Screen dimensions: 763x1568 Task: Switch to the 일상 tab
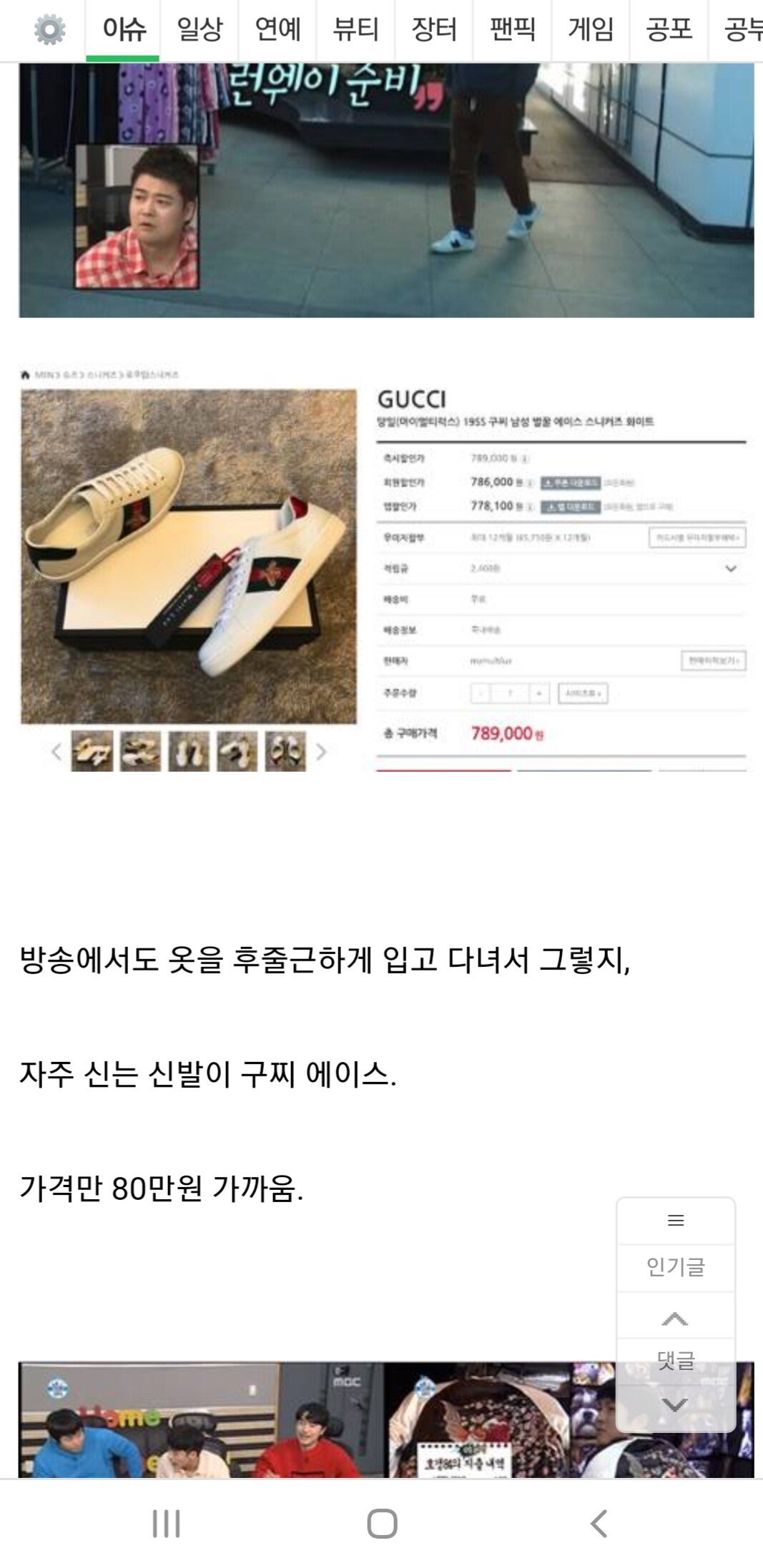pos(200,30)
